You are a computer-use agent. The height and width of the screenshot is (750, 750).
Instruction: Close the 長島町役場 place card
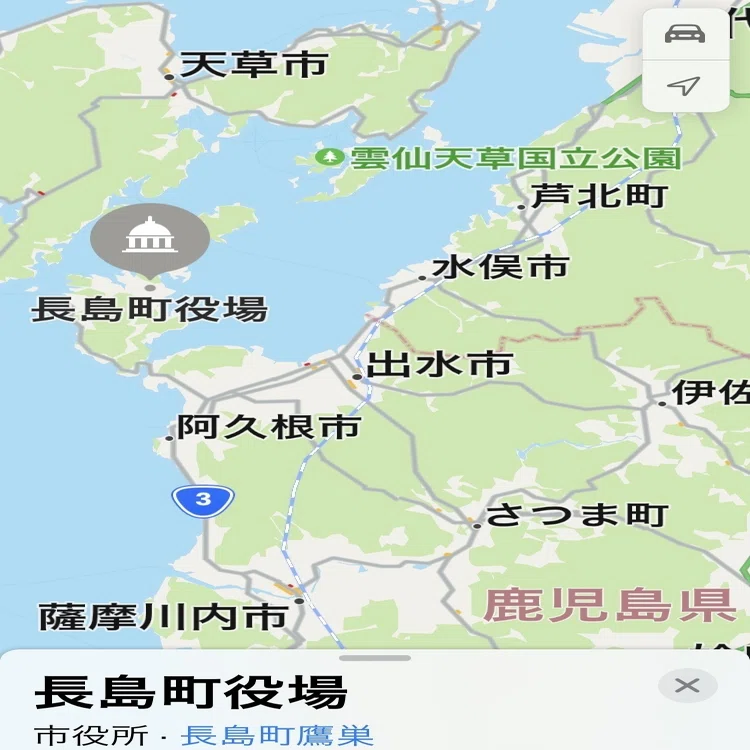(x=687, y=685)
